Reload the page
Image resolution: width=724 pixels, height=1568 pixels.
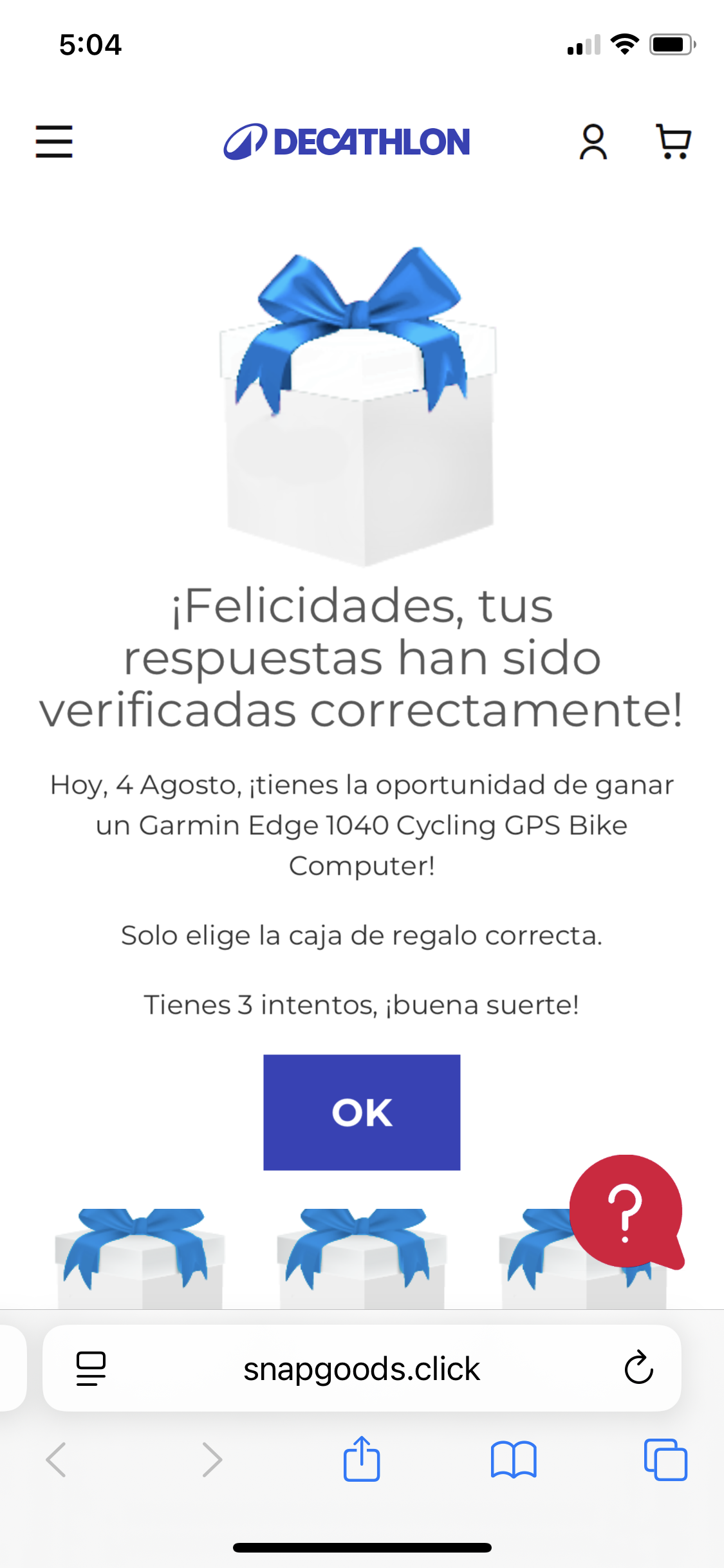638,1368
